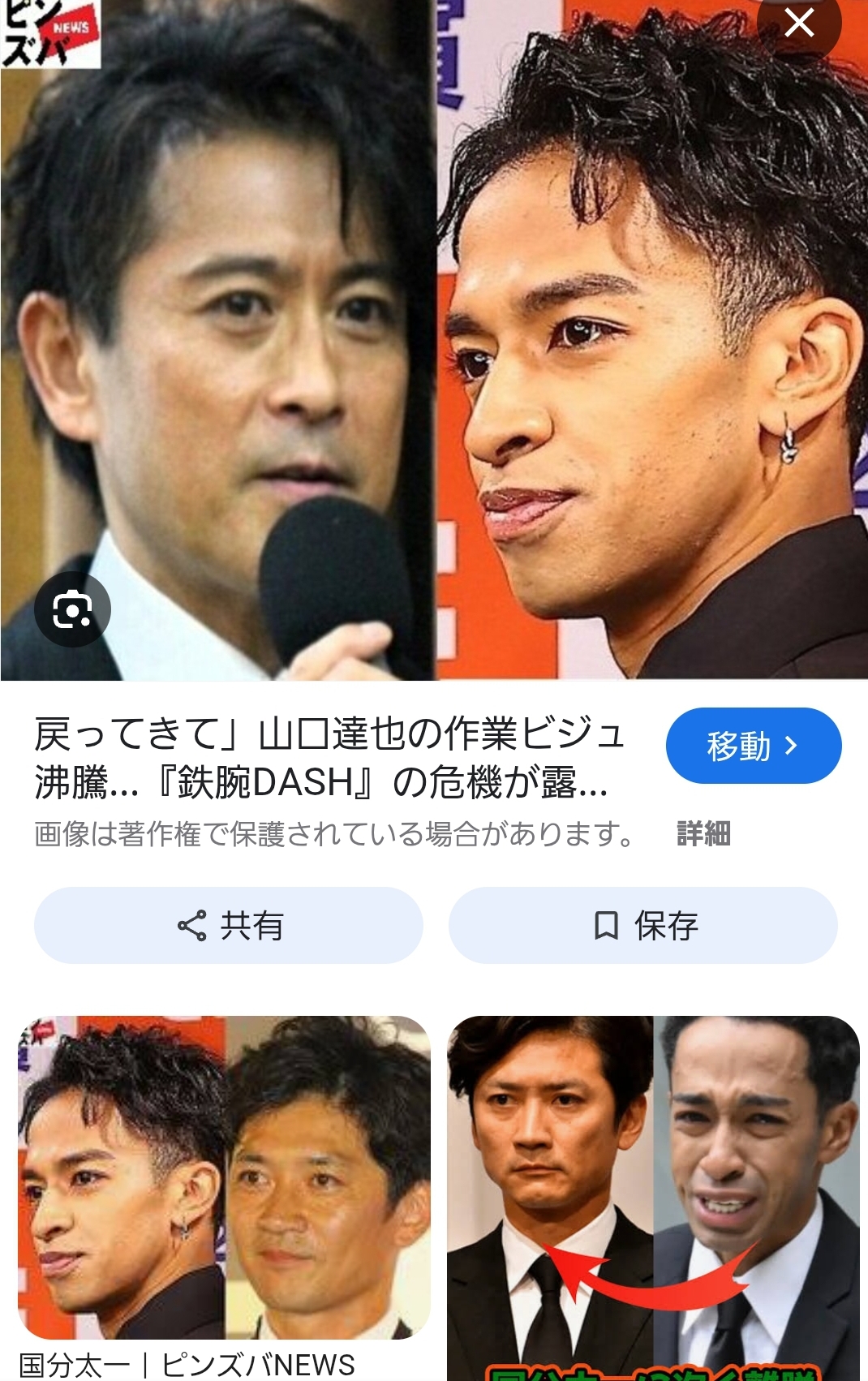The height and width of the screenshot is (1381, 868).
Task: Open the 詳細 copyright details link
Action: click(x=703, y=833)
